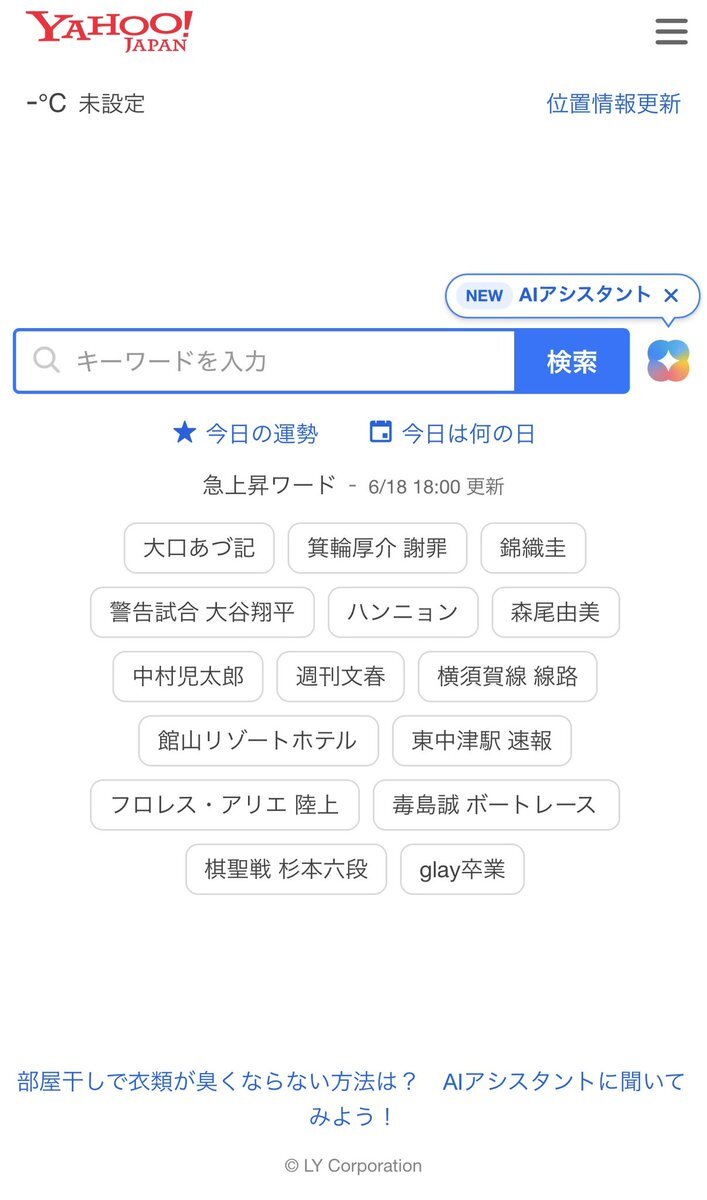Dismiss the AIアシスタント tooltip
The image size is (707, 1200).
click(671, 295)
